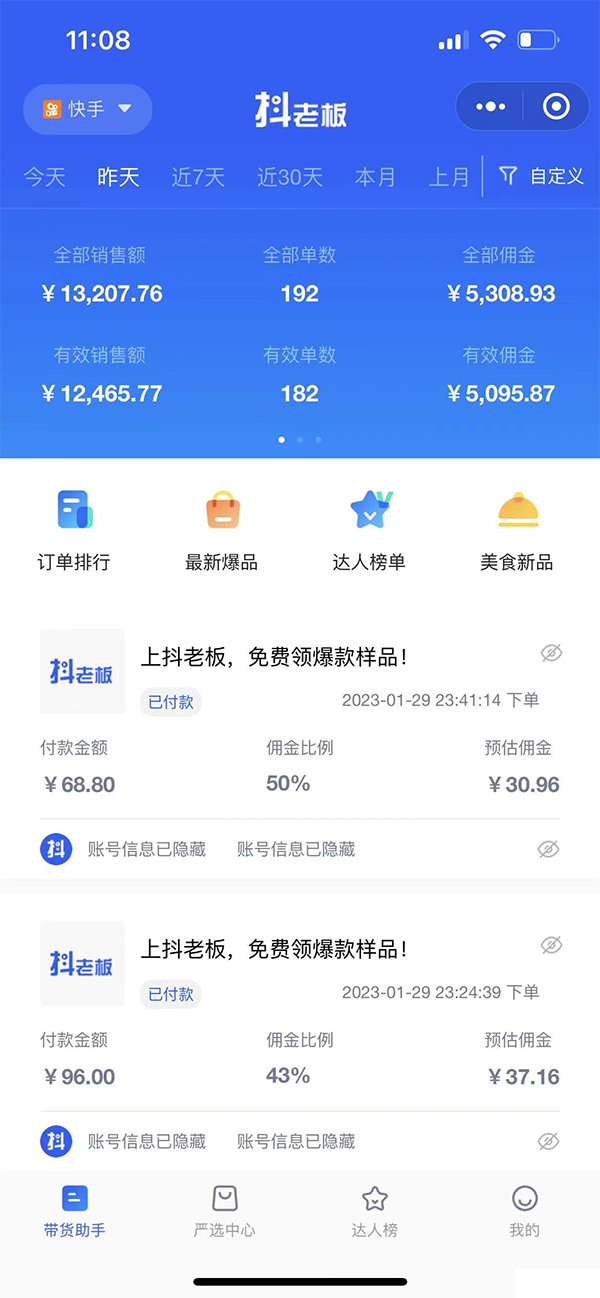Open 订单排行 order ranking

(x=74, y=531)
